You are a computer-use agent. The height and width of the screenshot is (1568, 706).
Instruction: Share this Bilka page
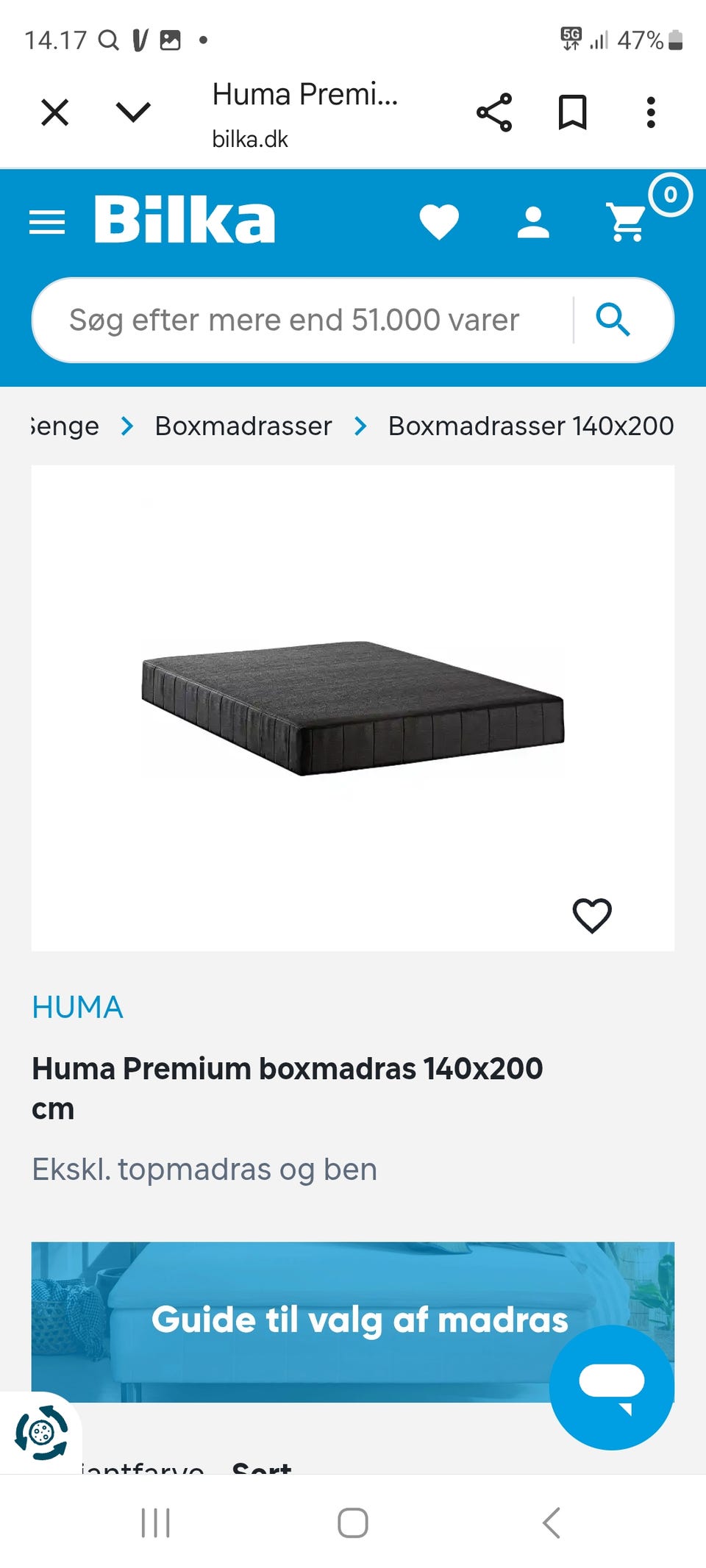[494, 112]
